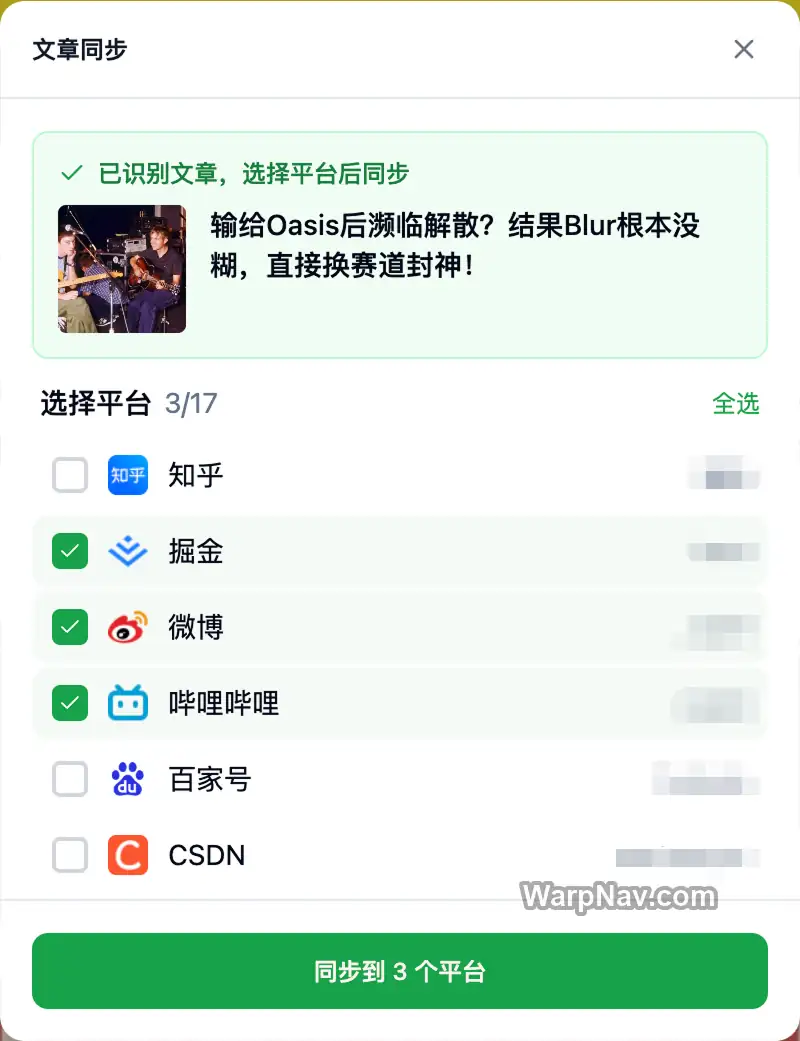Tap the 同步到 3 个平台 button
The image size is (800, 1041).
pos(400,971)
